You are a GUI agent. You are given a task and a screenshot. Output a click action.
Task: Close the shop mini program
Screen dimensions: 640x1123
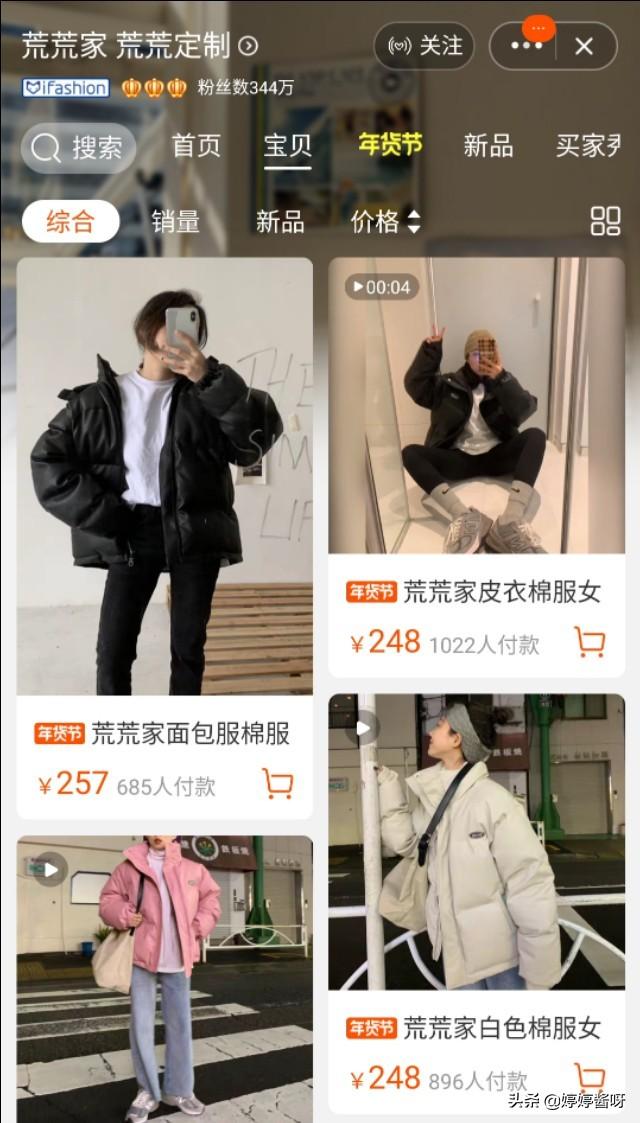(584, 47)
